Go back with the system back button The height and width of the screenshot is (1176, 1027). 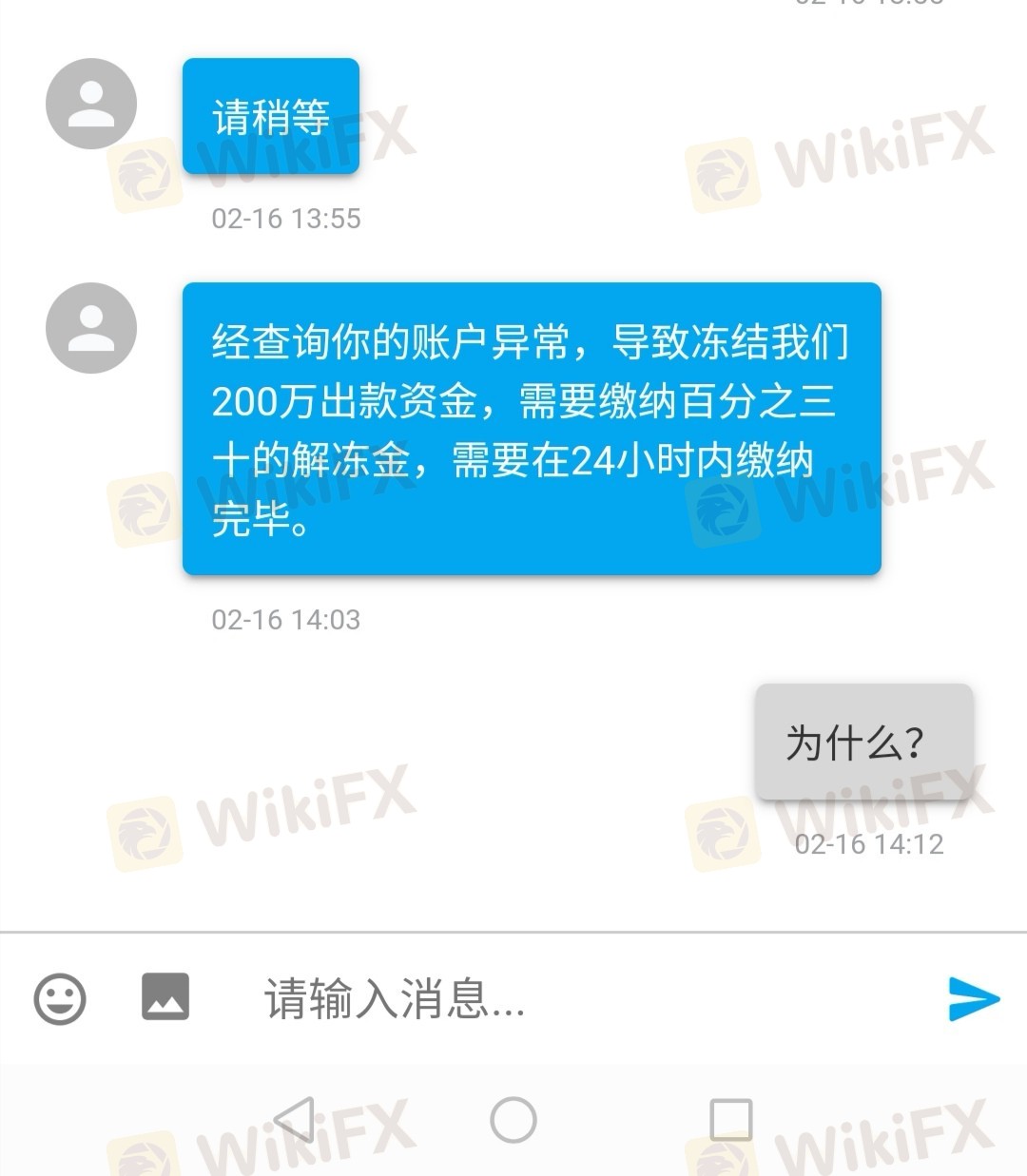294,1120
